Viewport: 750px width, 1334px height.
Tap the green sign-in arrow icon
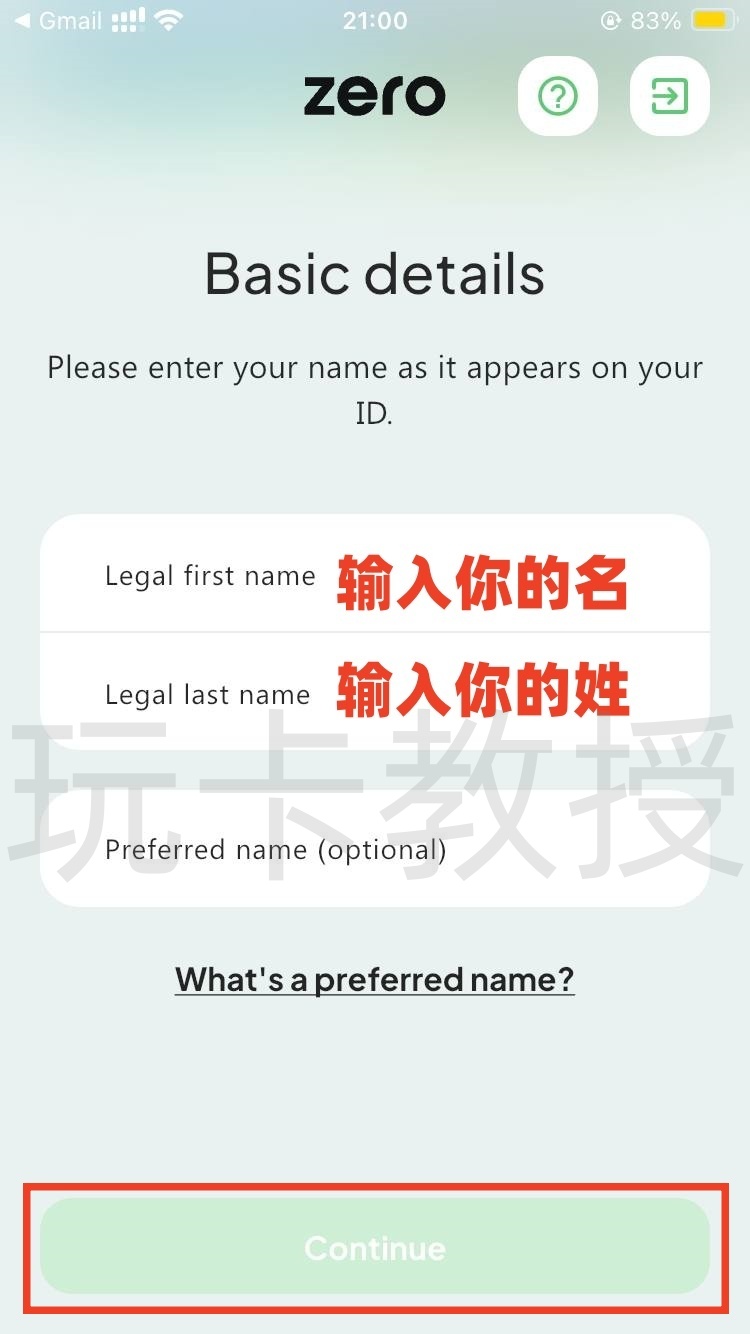point(669,96)
